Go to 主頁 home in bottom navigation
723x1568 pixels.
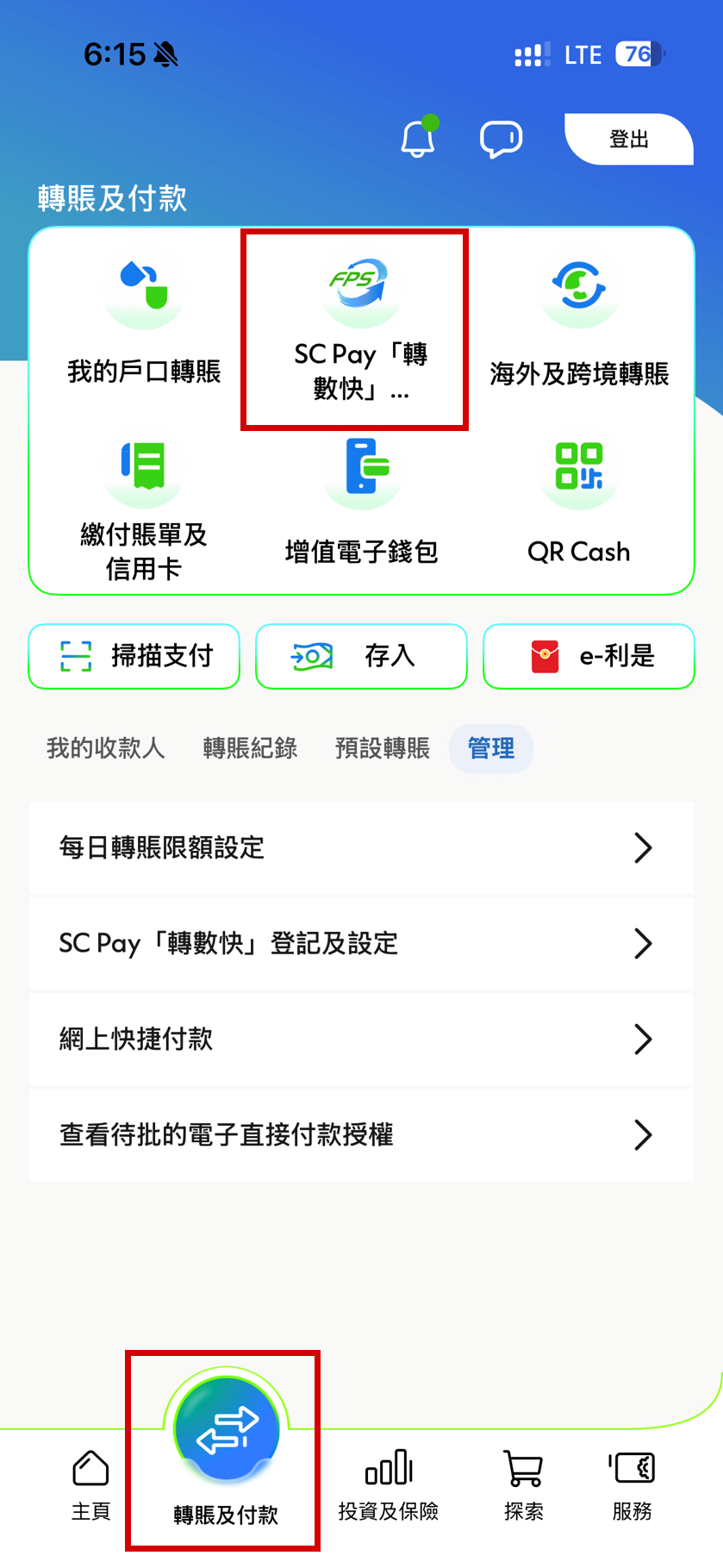pos(90,1487)
